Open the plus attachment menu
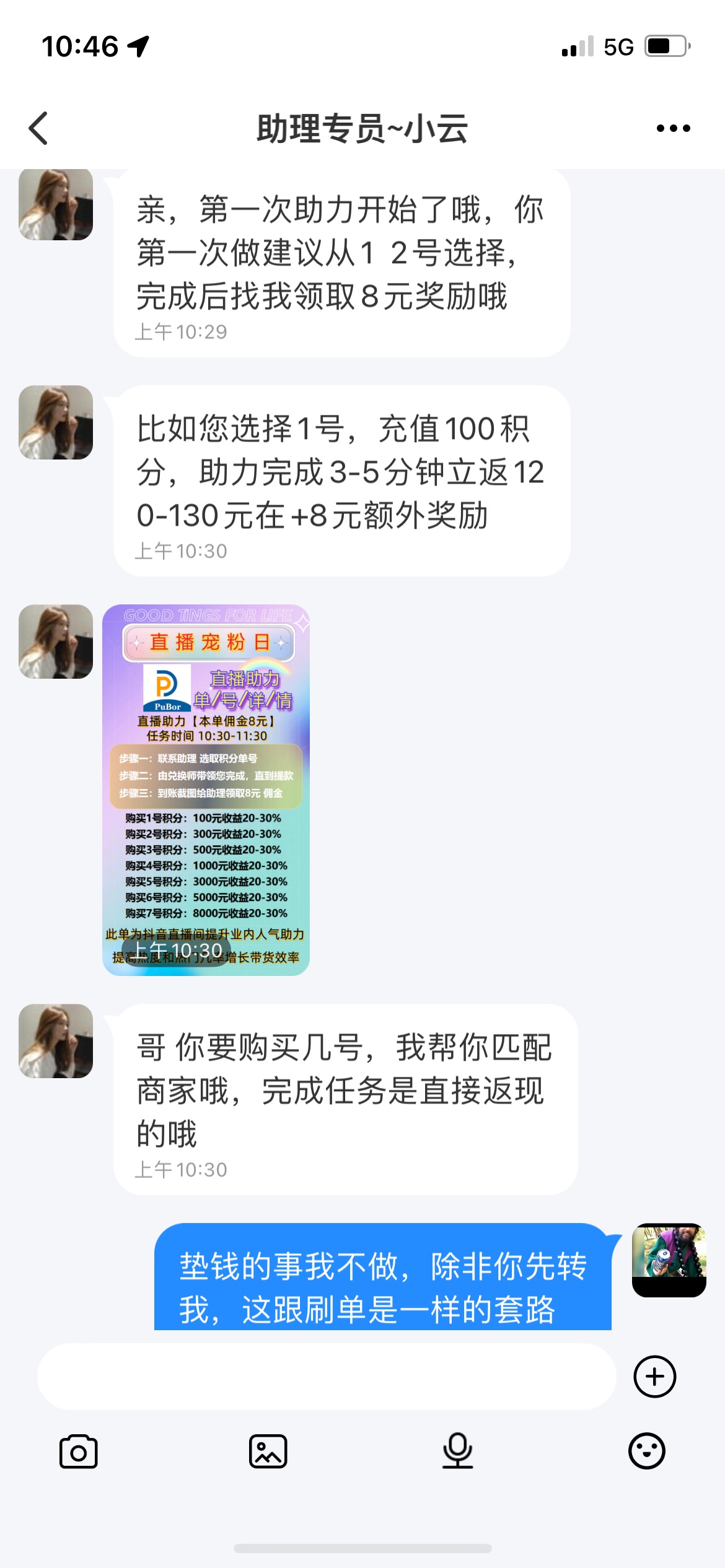The height and width of the screenshot is (1568, 725). pyautogui.click(x=654, y=1377)
